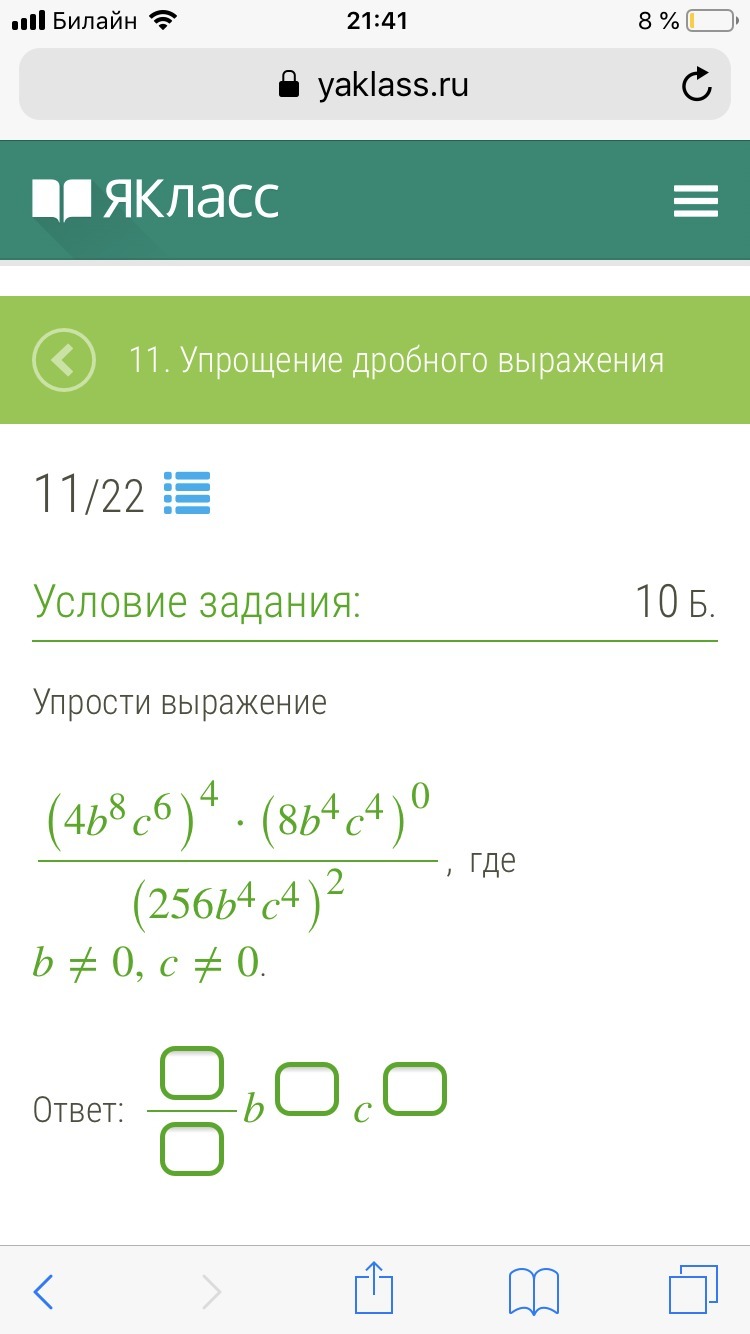Share this page from Safari toolbar
750x1334 pixels.
[375, 1288]
